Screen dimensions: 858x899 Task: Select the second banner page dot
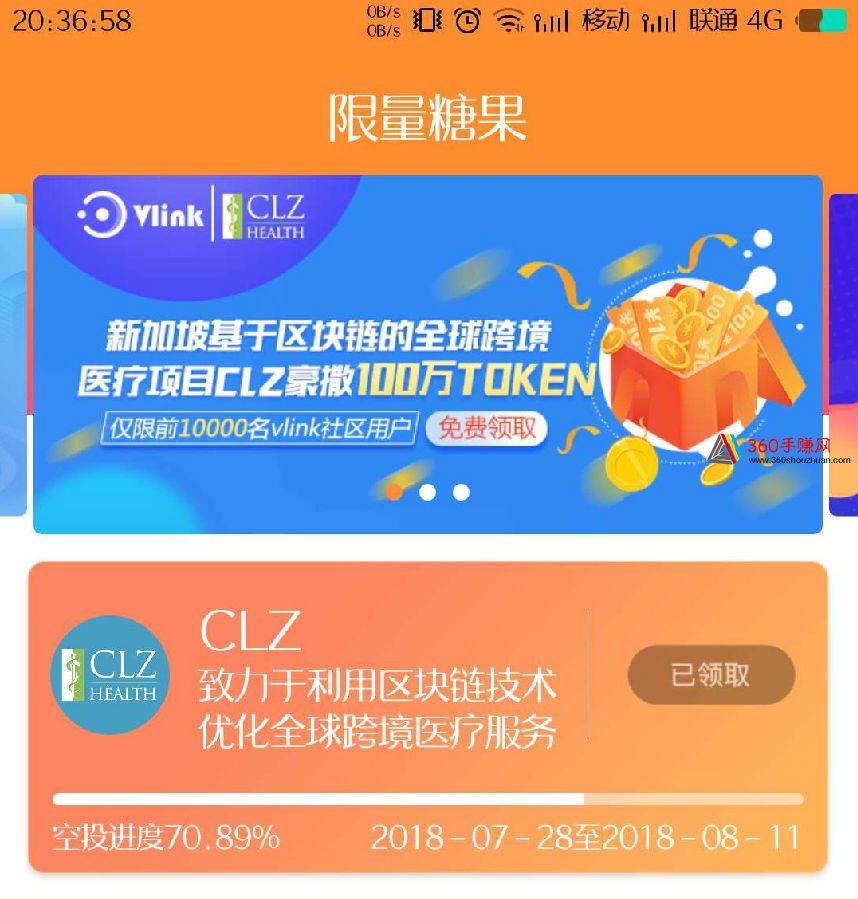coord(427,492)
